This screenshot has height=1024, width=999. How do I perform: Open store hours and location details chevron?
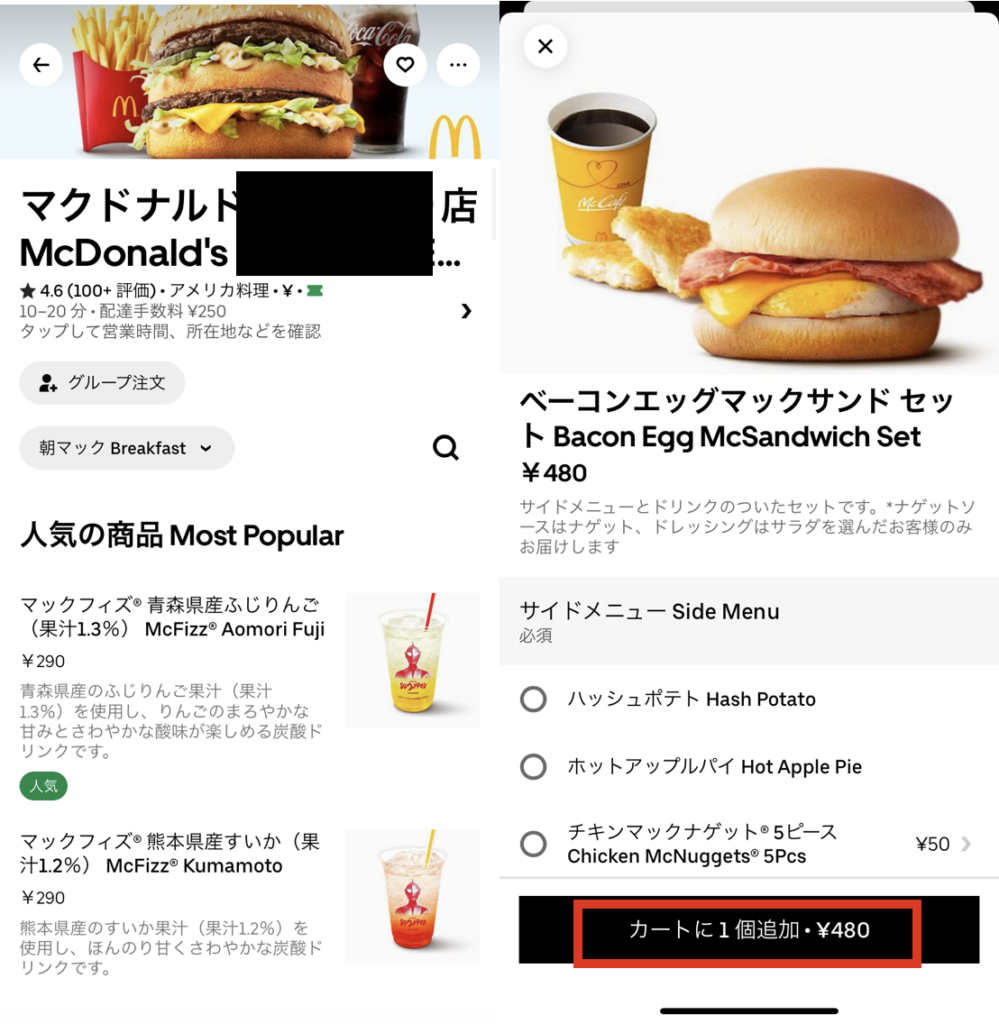pos(465,311)
